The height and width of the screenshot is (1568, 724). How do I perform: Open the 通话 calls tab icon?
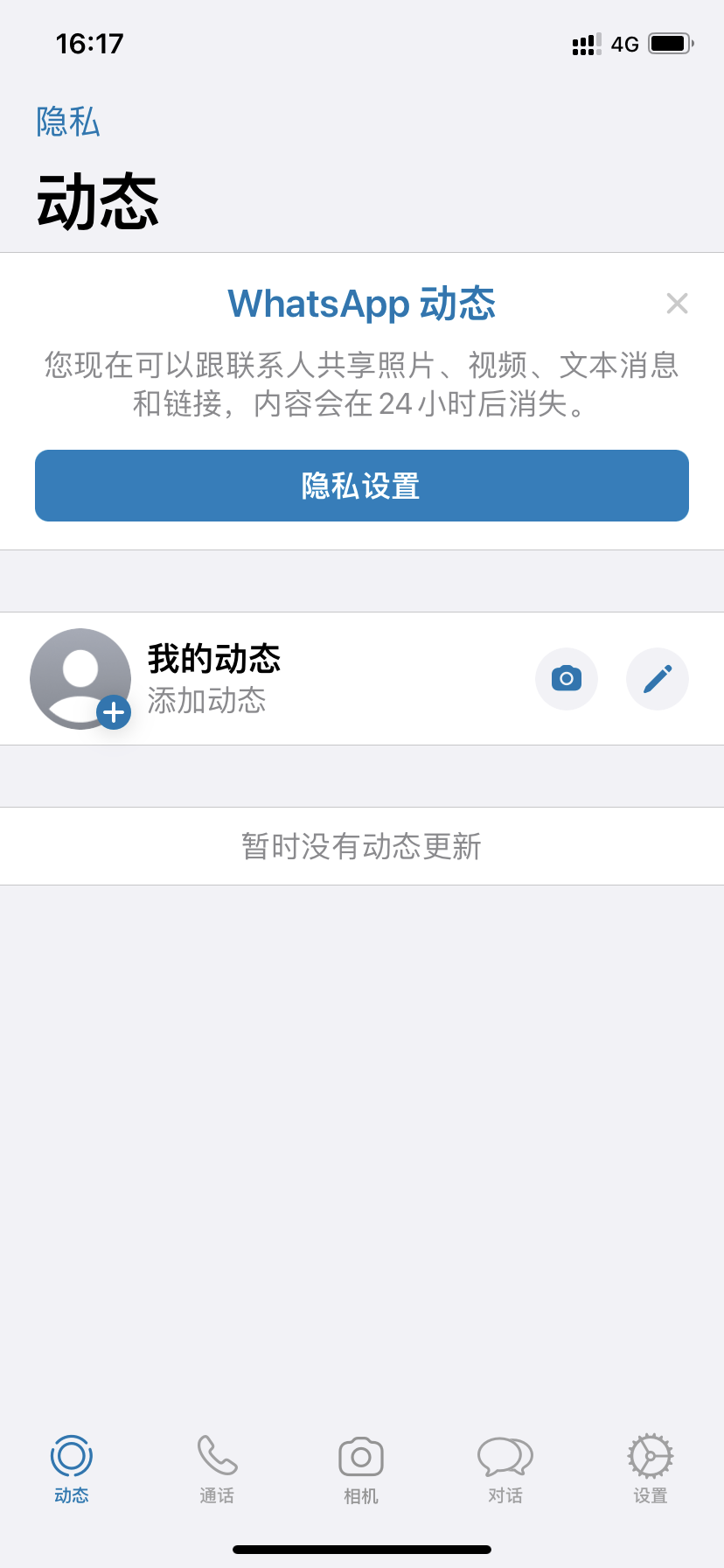point(217,1470)
